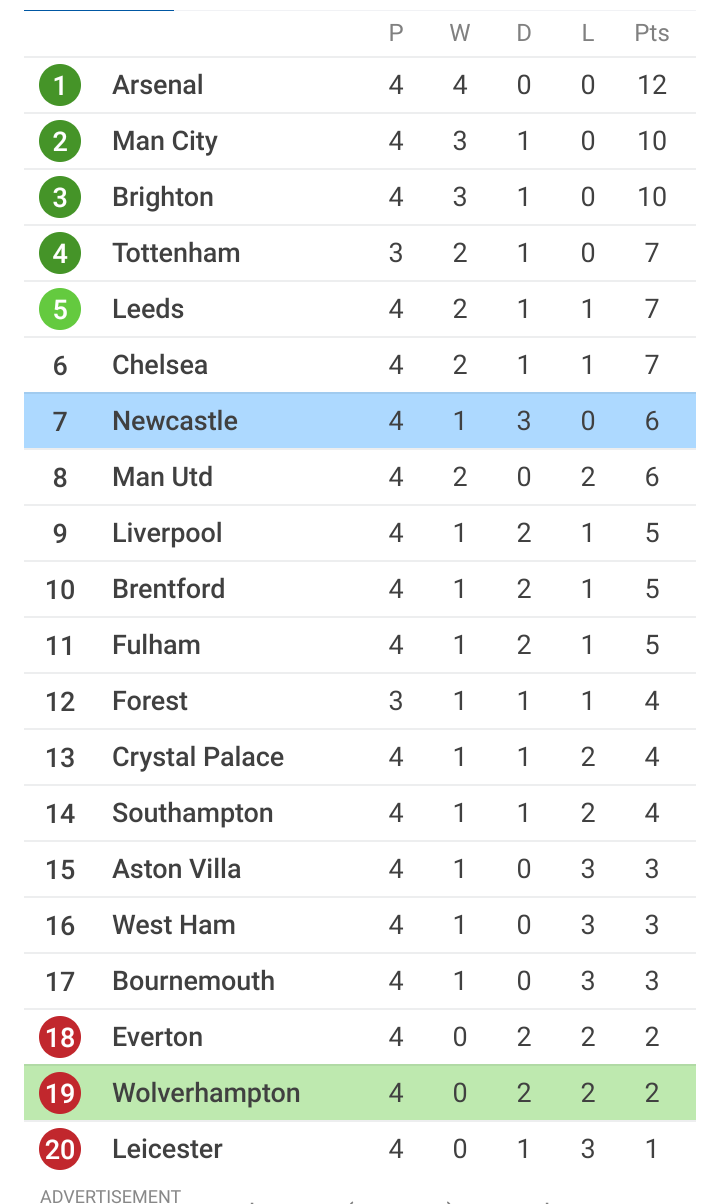Open the highlighted Newcastle row

tap(360, 421)
